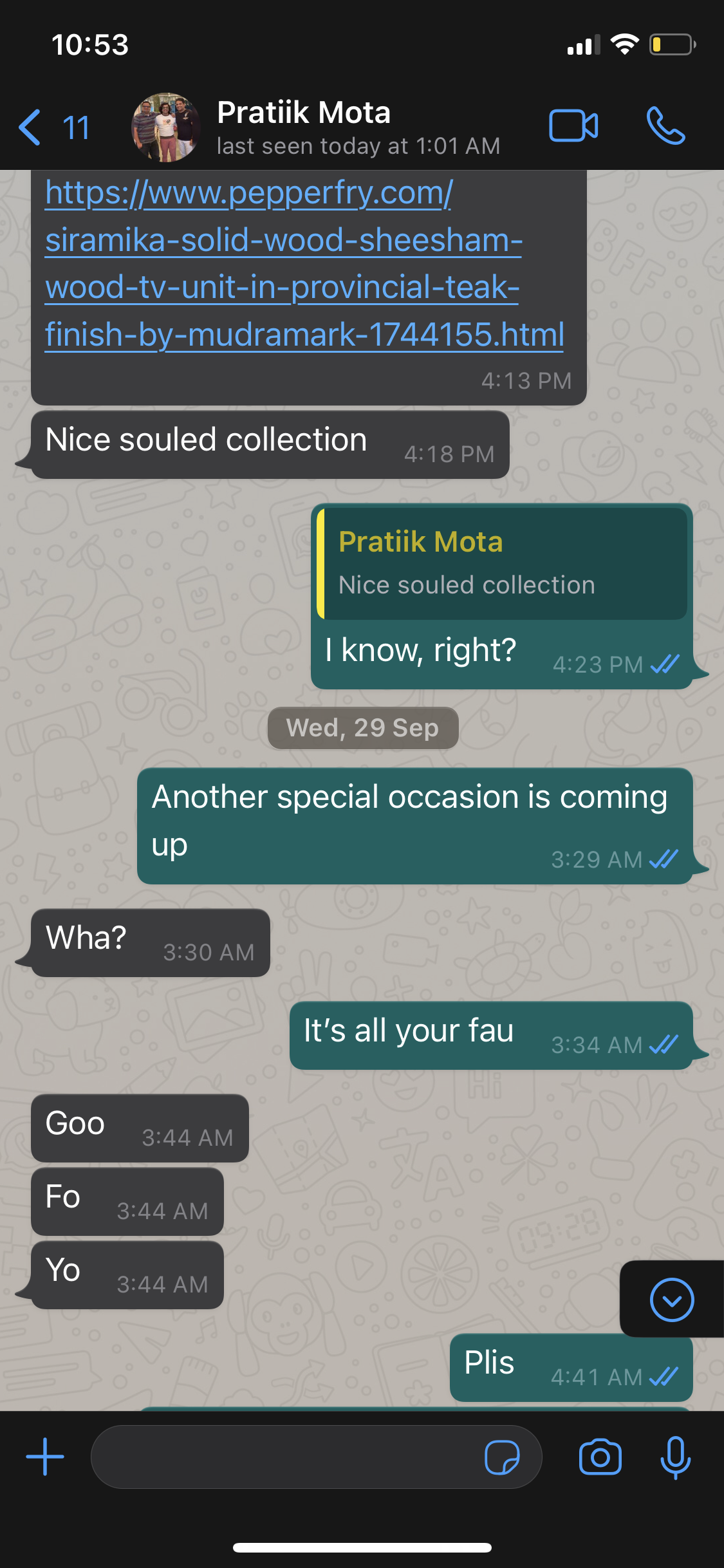Jump to the latest messages
This screenshot has height=1568, width=724.
671,1300
